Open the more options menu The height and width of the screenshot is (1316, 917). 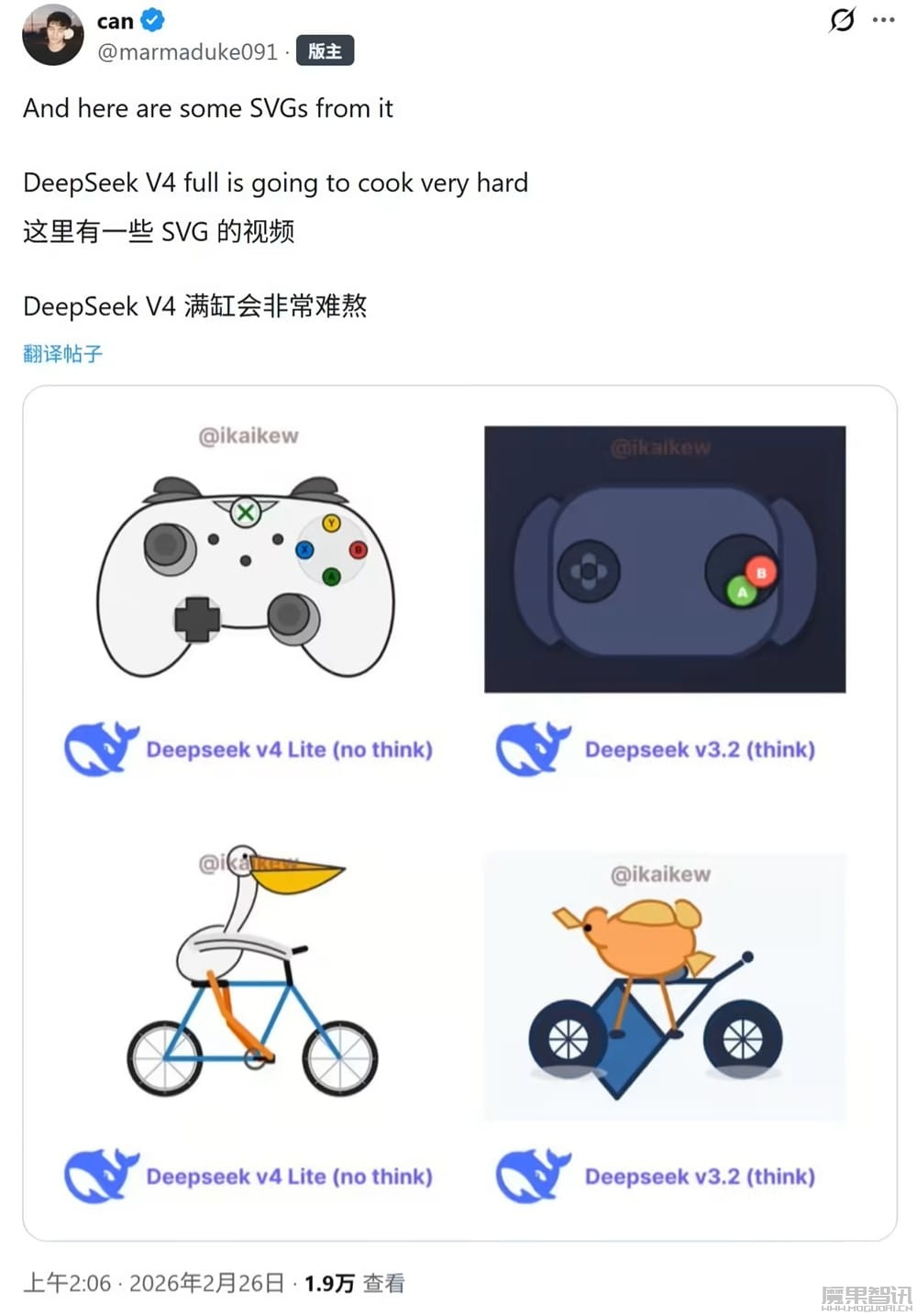click(x=883, y=20)
